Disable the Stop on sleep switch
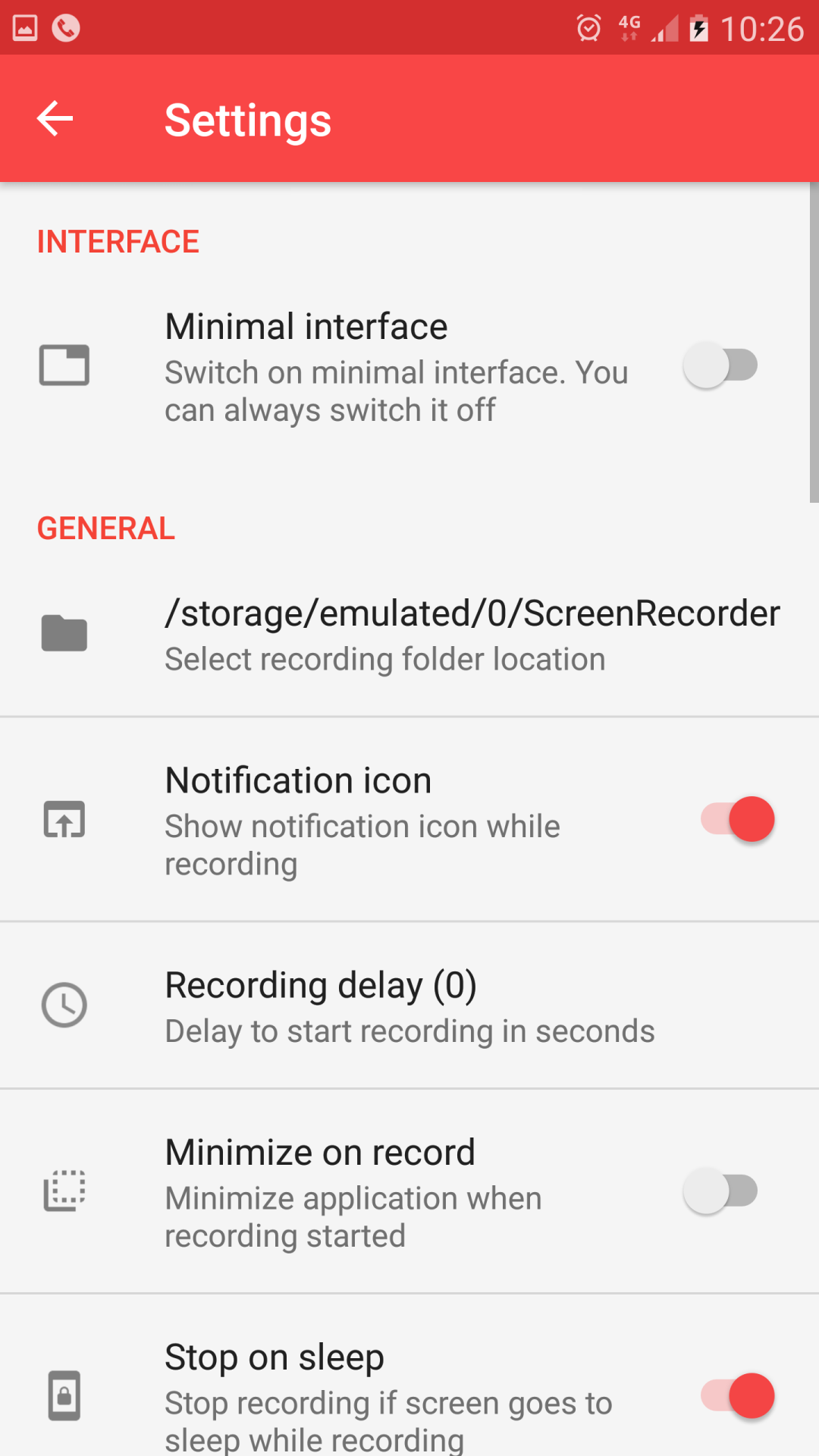 click(x=737, y=1396)
